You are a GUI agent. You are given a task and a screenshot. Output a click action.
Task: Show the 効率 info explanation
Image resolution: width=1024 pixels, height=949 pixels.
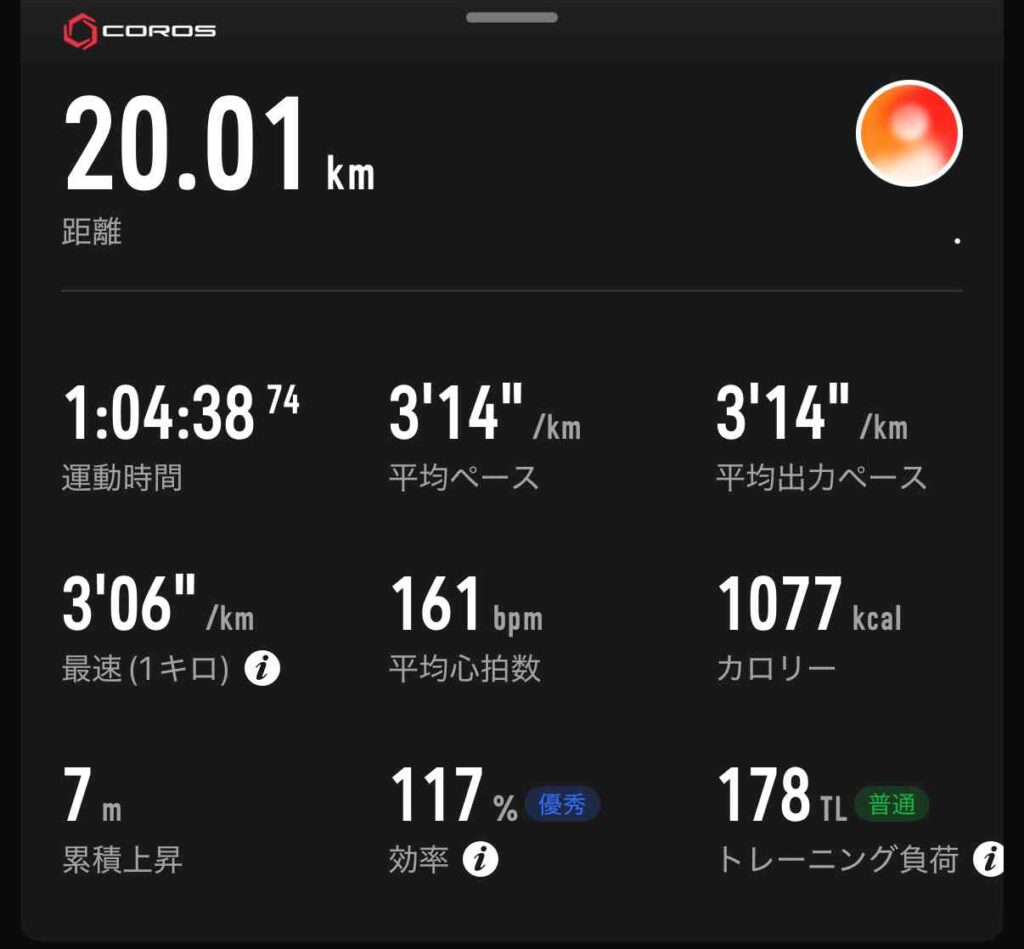[480, 859]
